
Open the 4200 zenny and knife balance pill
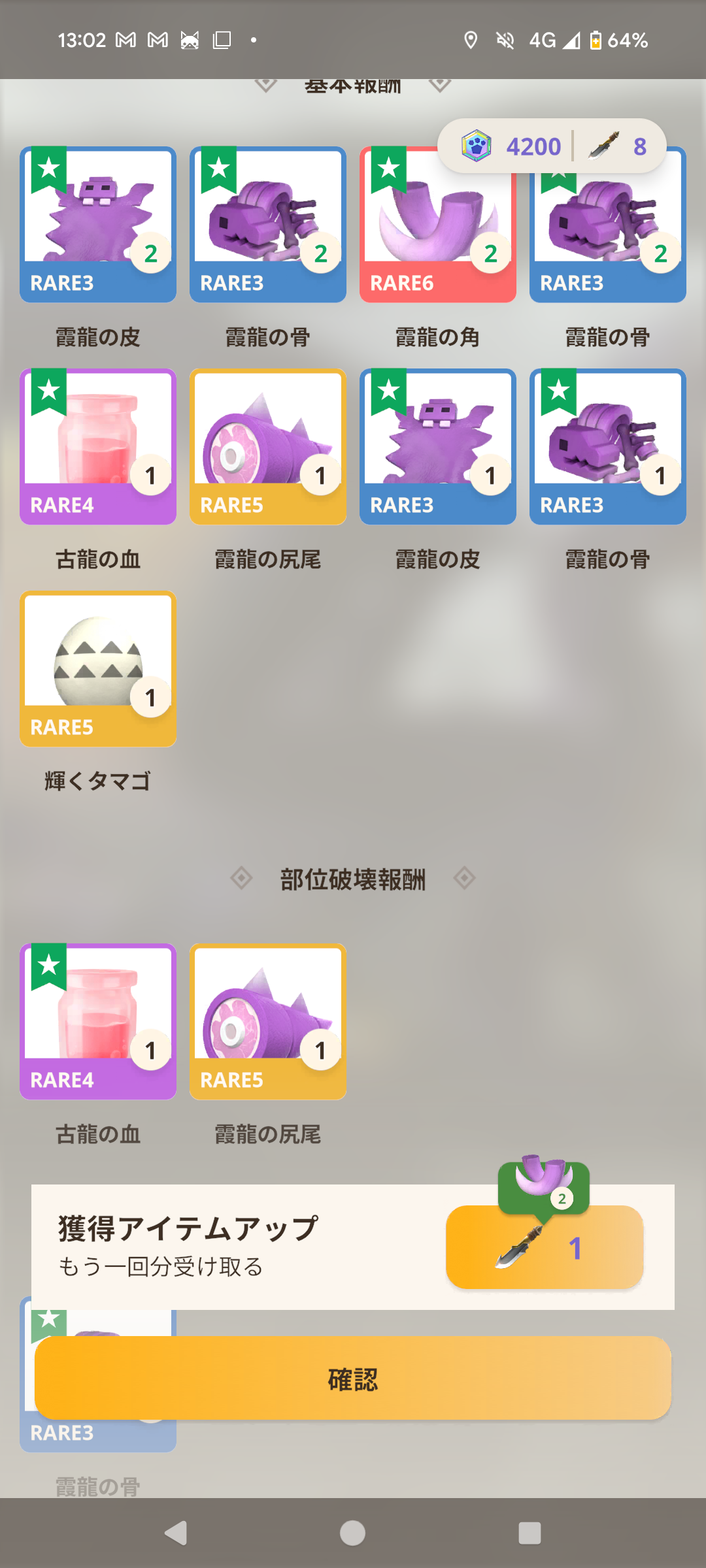552,146
